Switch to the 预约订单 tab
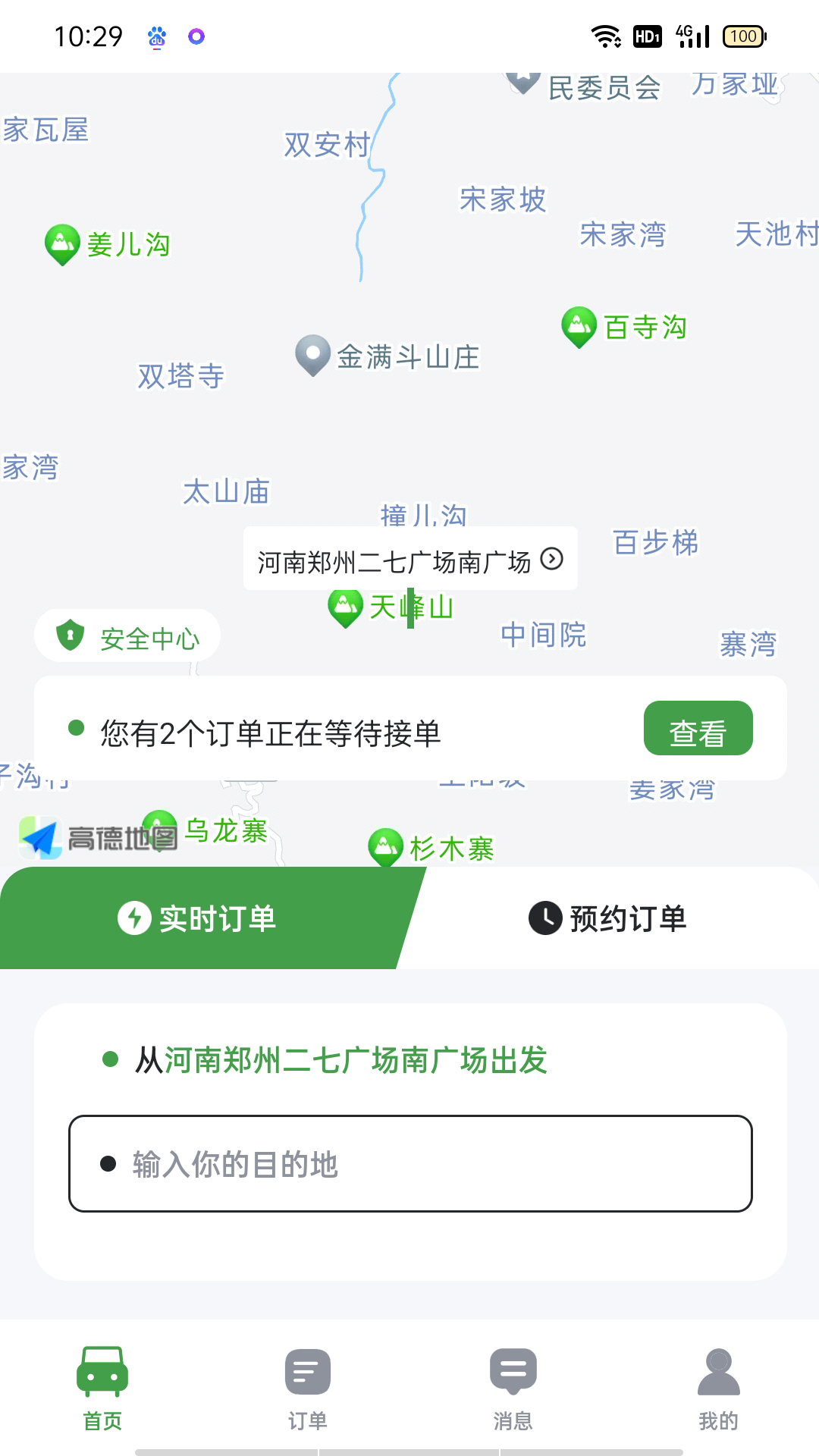The width and height of the screenshot is (819, 1456). pyautogui.click(x=628, y=918)
